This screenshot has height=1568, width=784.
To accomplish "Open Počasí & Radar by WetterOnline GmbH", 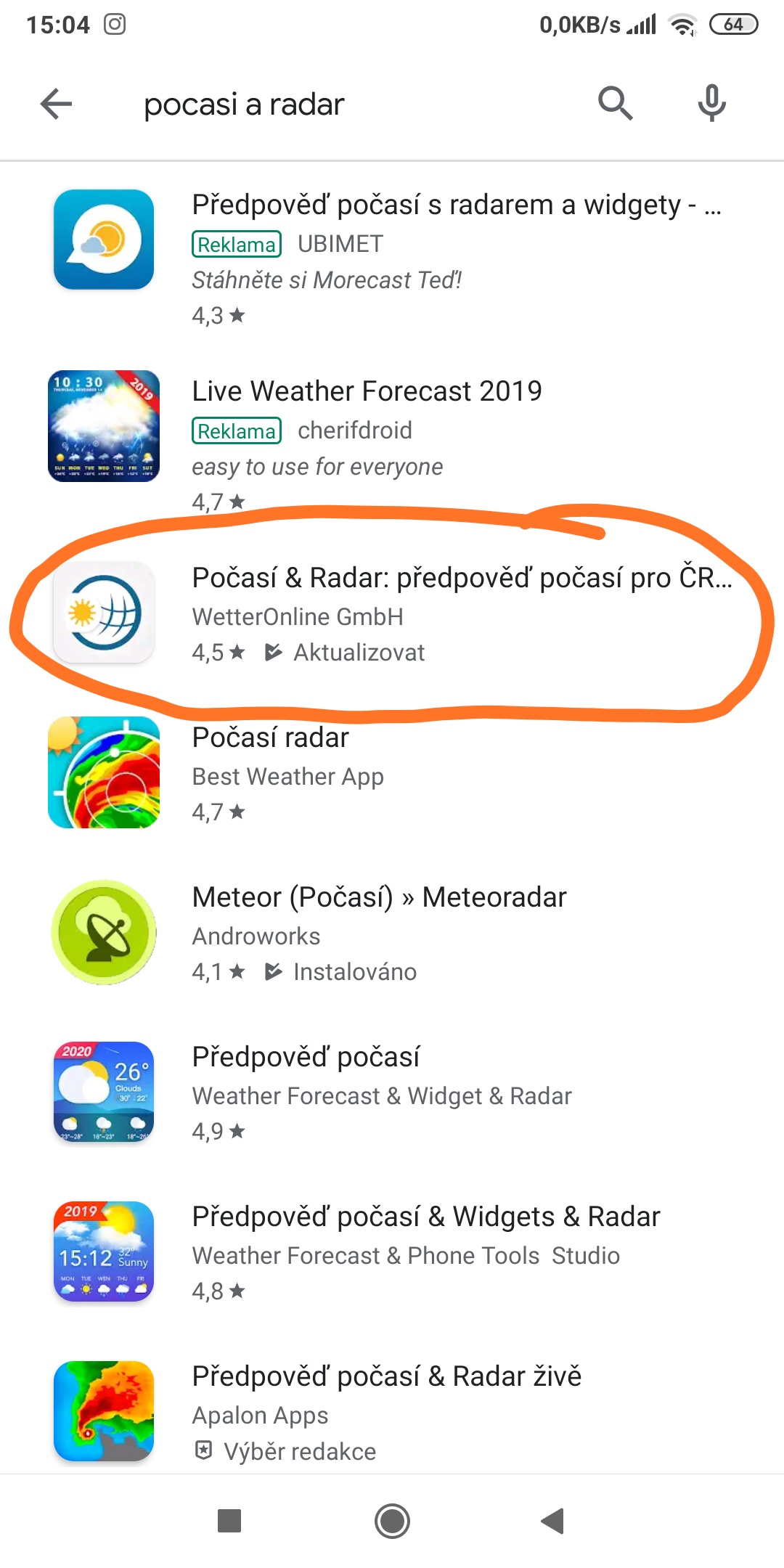I will click(462, 578).
